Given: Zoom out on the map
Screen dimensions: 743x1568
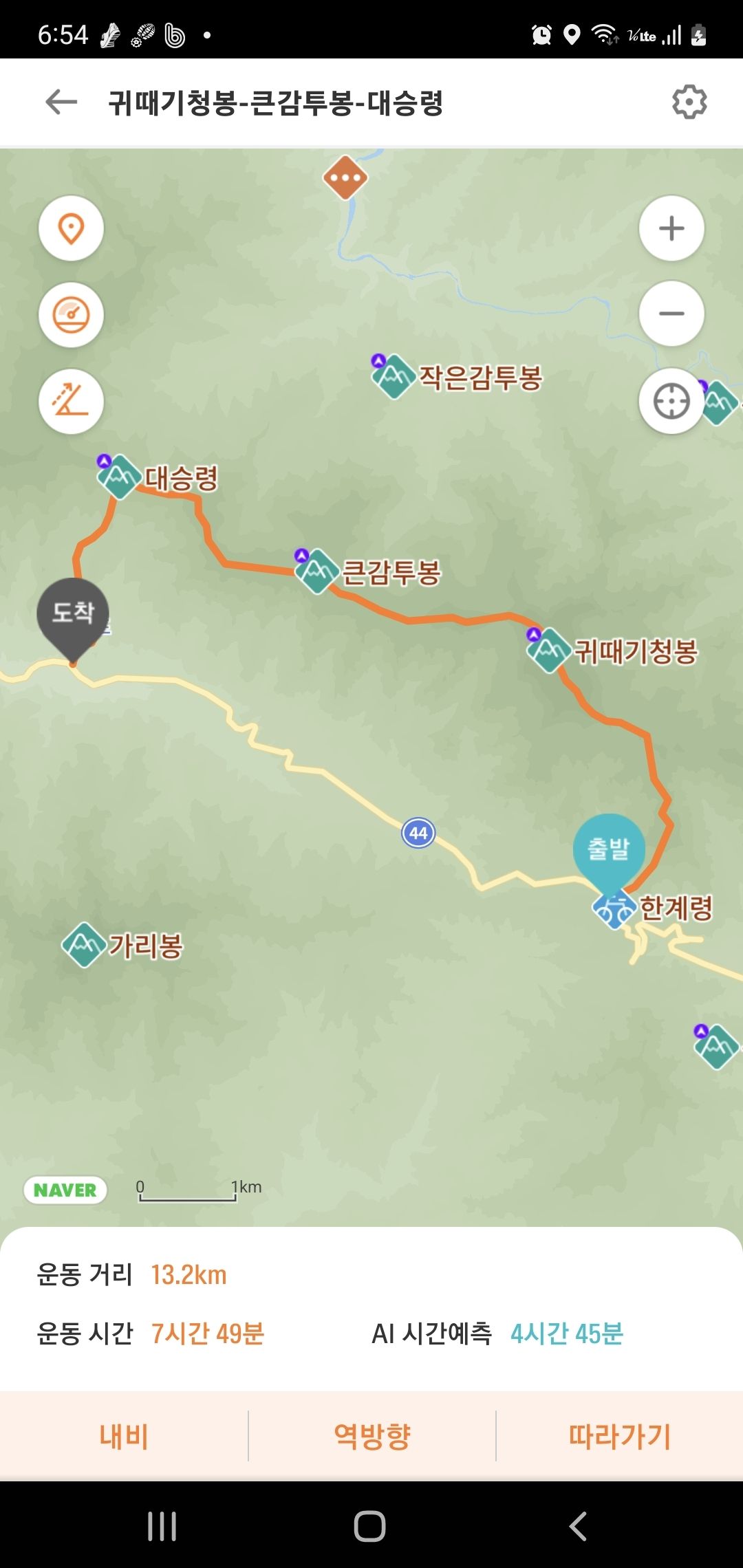Looking at the screenshot, I should pyautogui.click(x=671, y=314).
